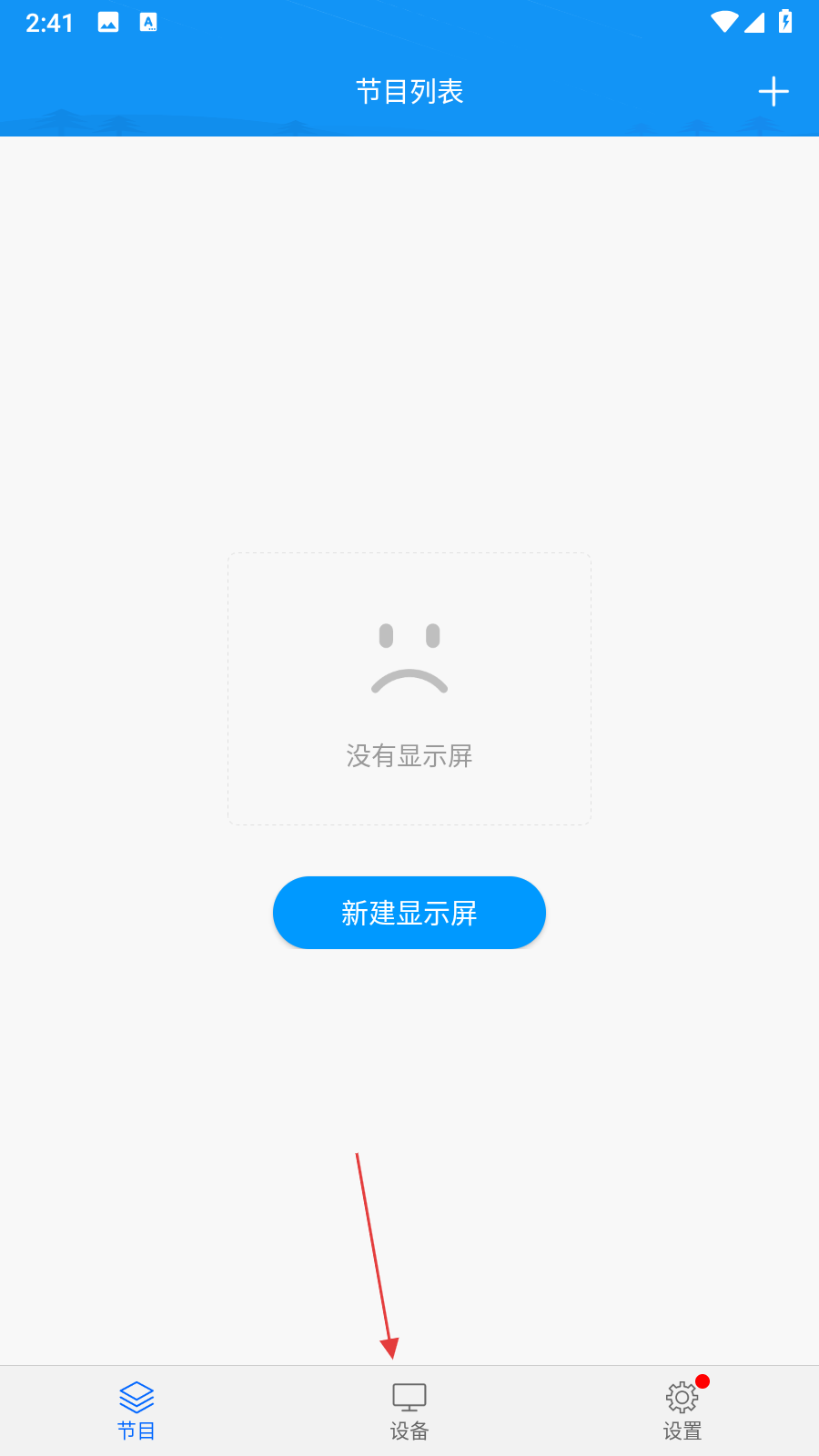Tap the 新建显示屏 button
This screenshot has width=819, height=1456.
pos(409,913)
